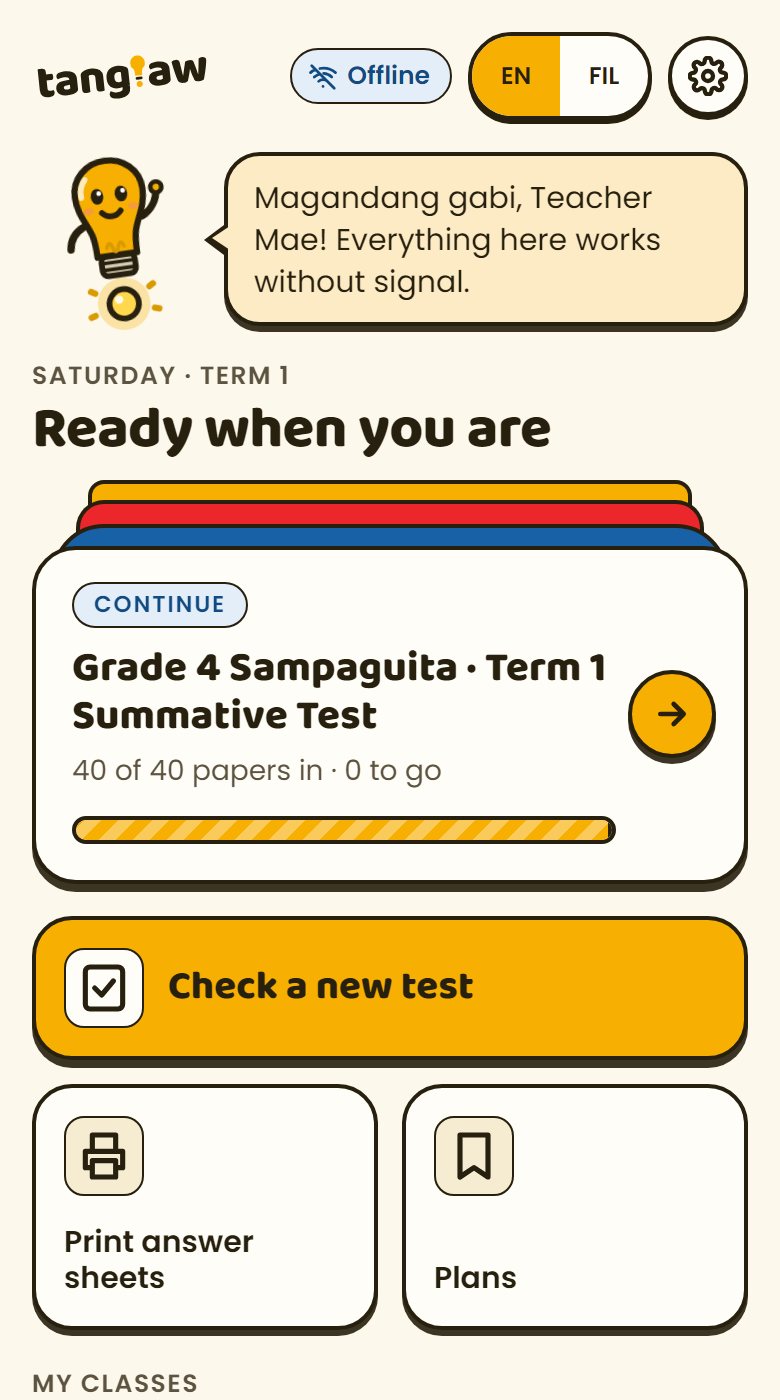The image size is (780, 1400).
Task: Tap the arrow button on the test card
Action: coord(672,714)
